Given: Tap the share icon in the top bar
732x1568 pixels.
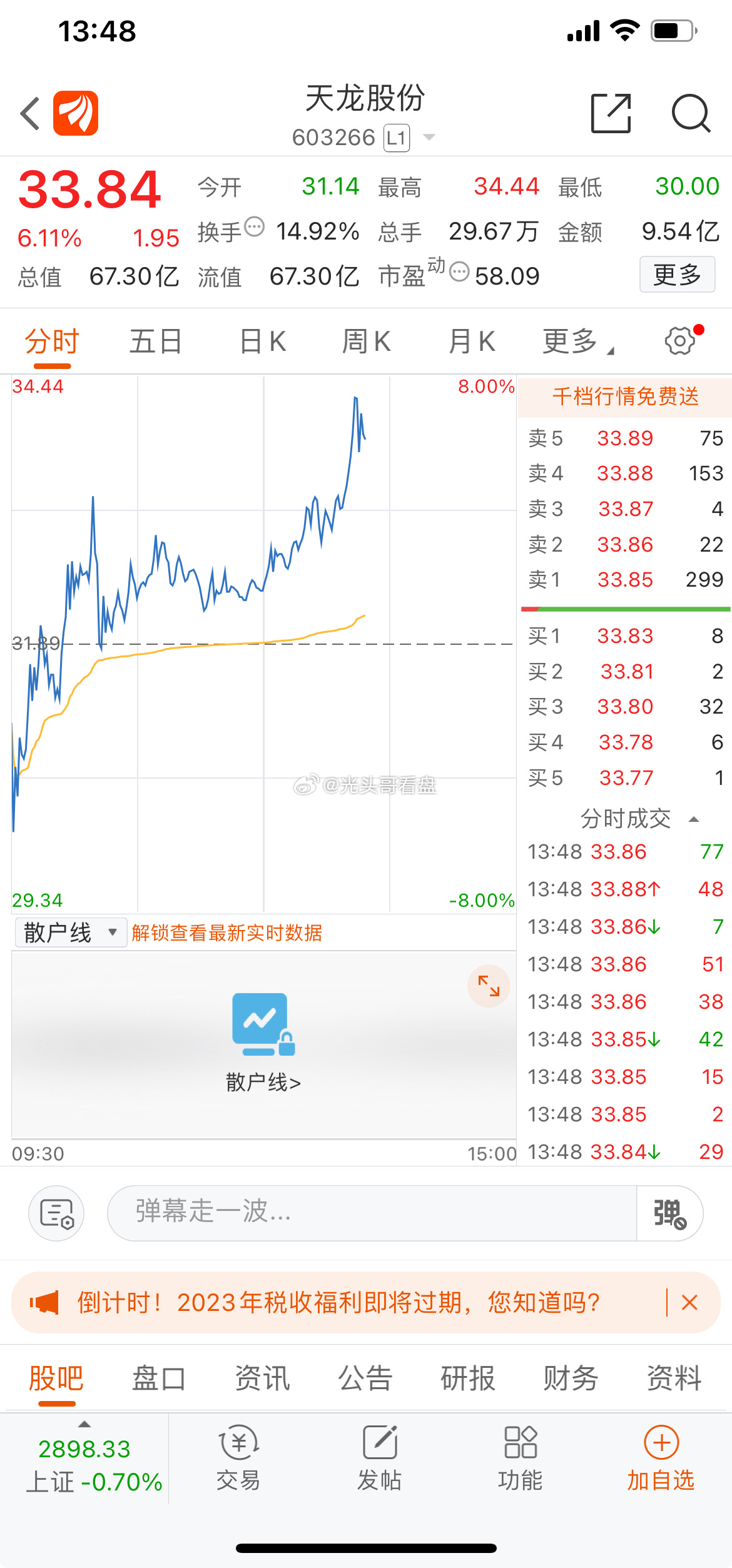Looking at the screenshot, I should pyautogui.click(x=610, y=113).
